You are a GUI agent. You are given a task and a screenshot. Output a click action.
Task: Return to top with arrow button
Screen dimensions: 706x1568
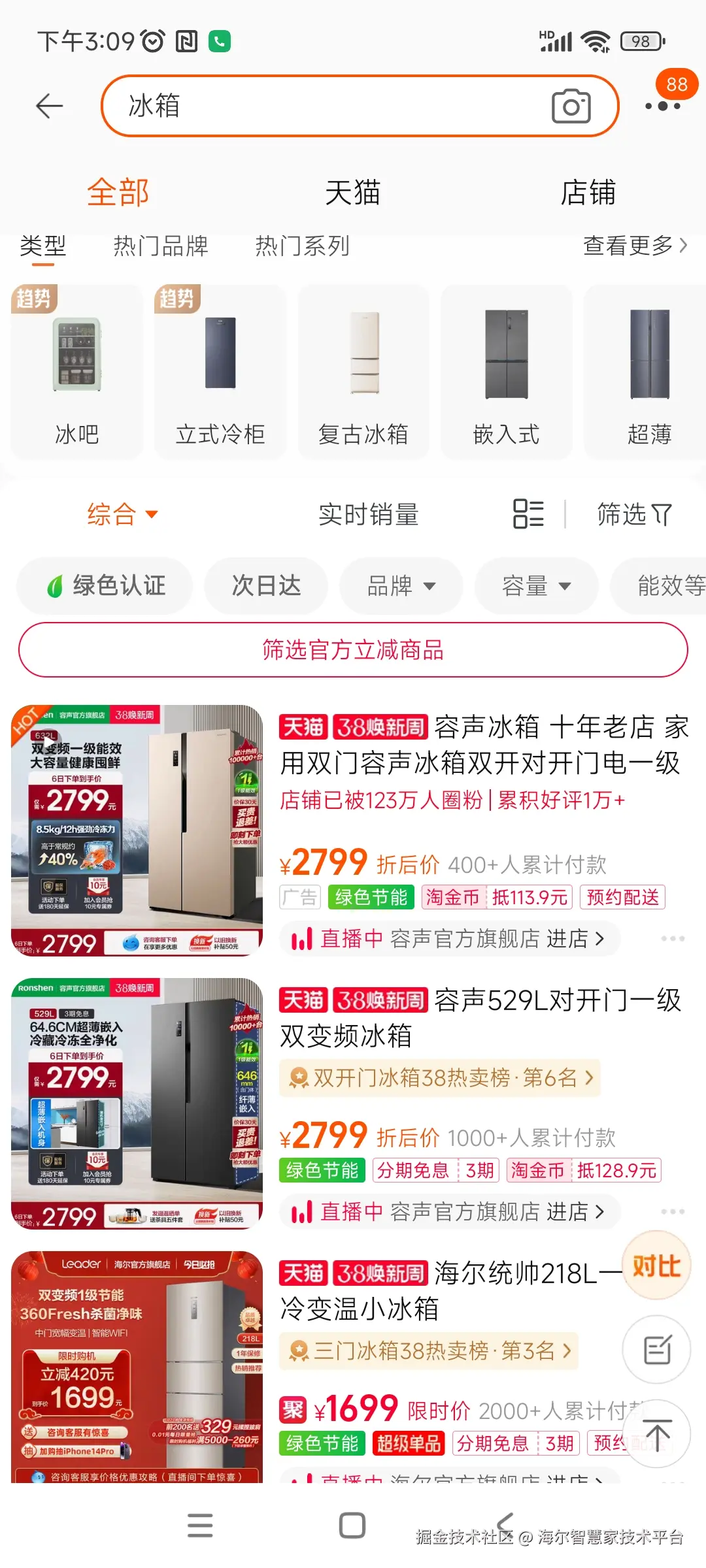pyautogui.click(x=656, y=1434)
